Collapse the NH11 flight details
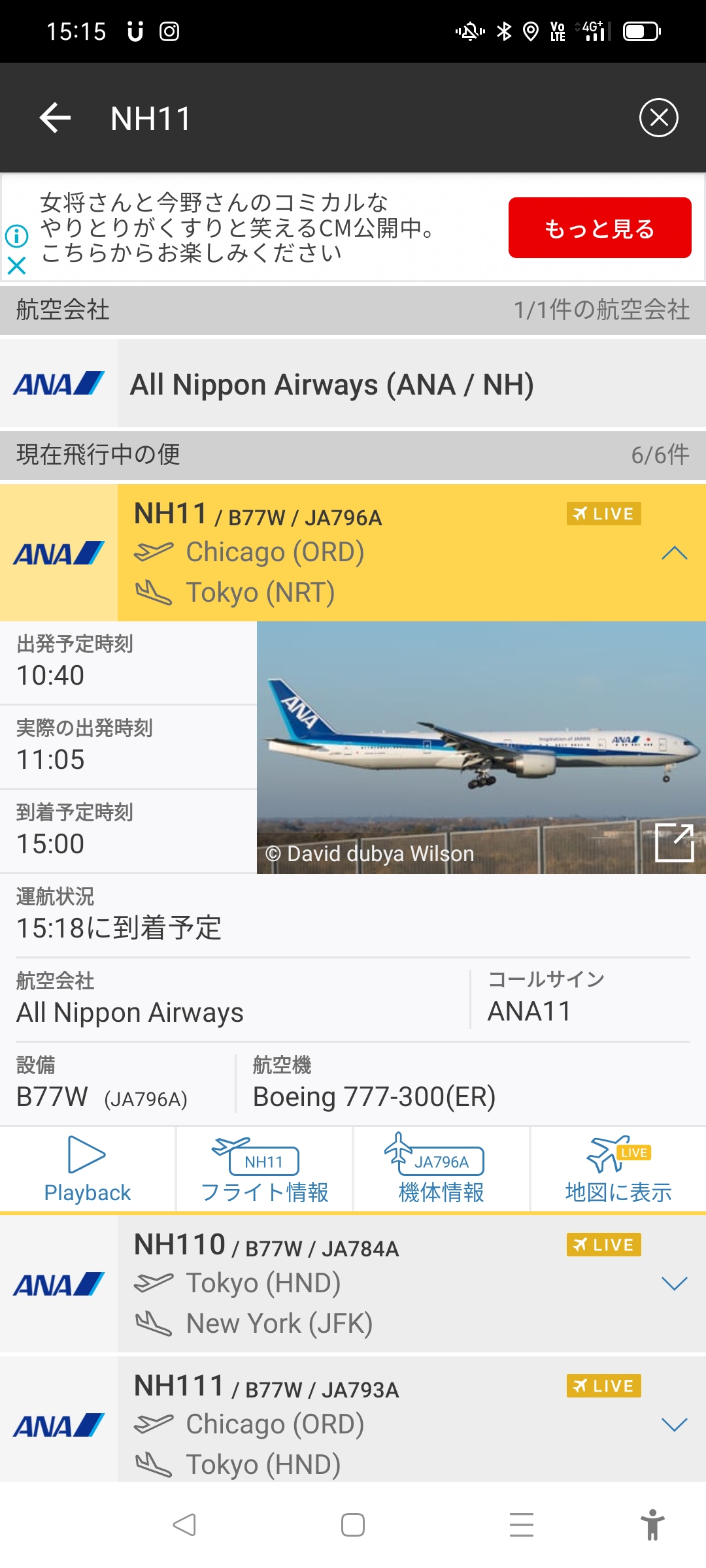 674,553
